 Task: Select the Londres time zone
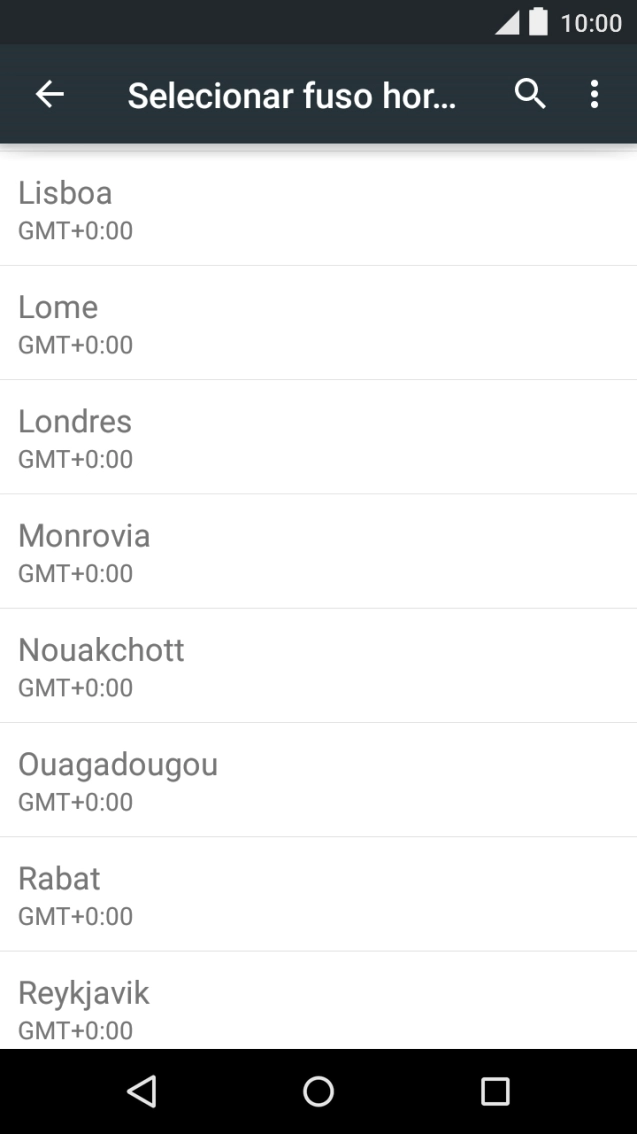coord(318,437)
